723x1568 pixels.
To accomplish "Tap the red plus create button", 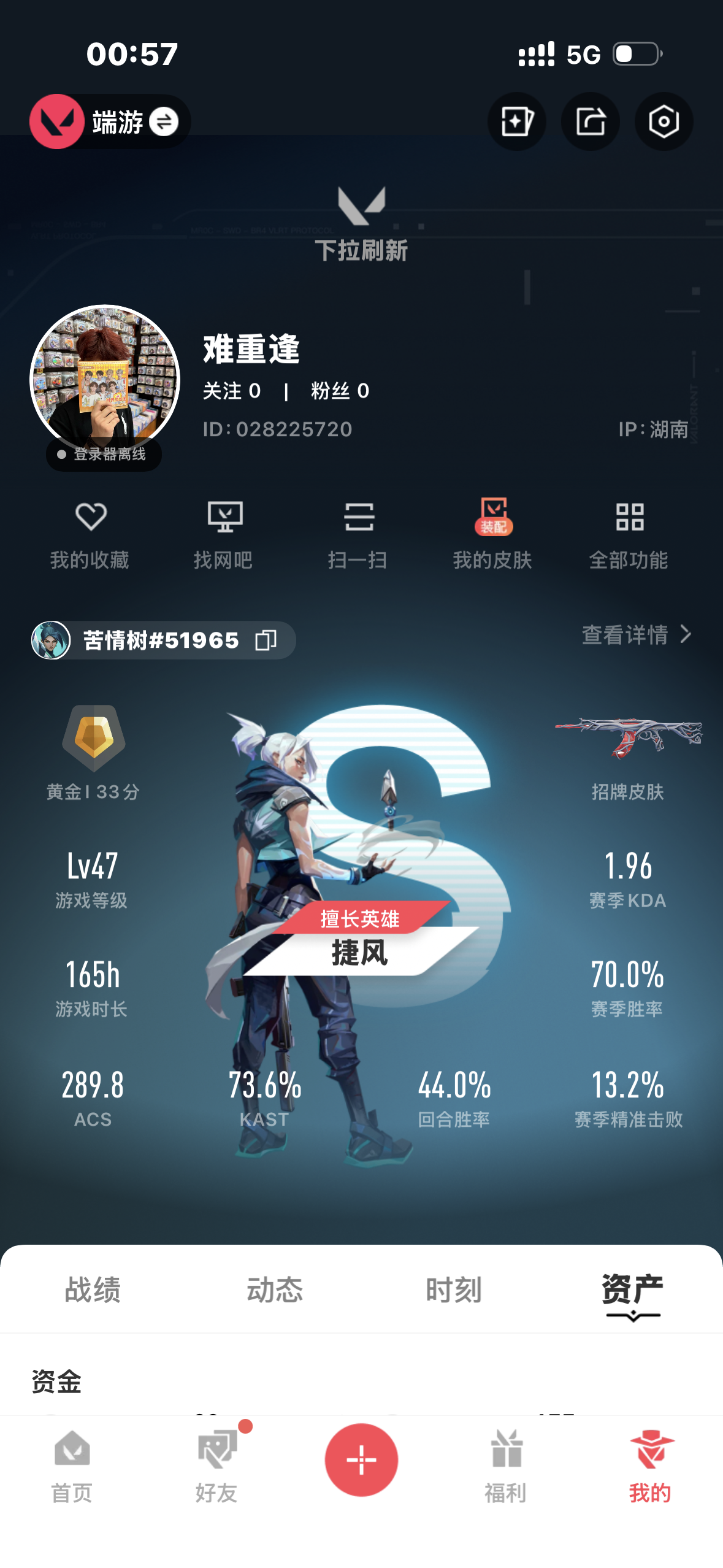I will click(361, 1459).
